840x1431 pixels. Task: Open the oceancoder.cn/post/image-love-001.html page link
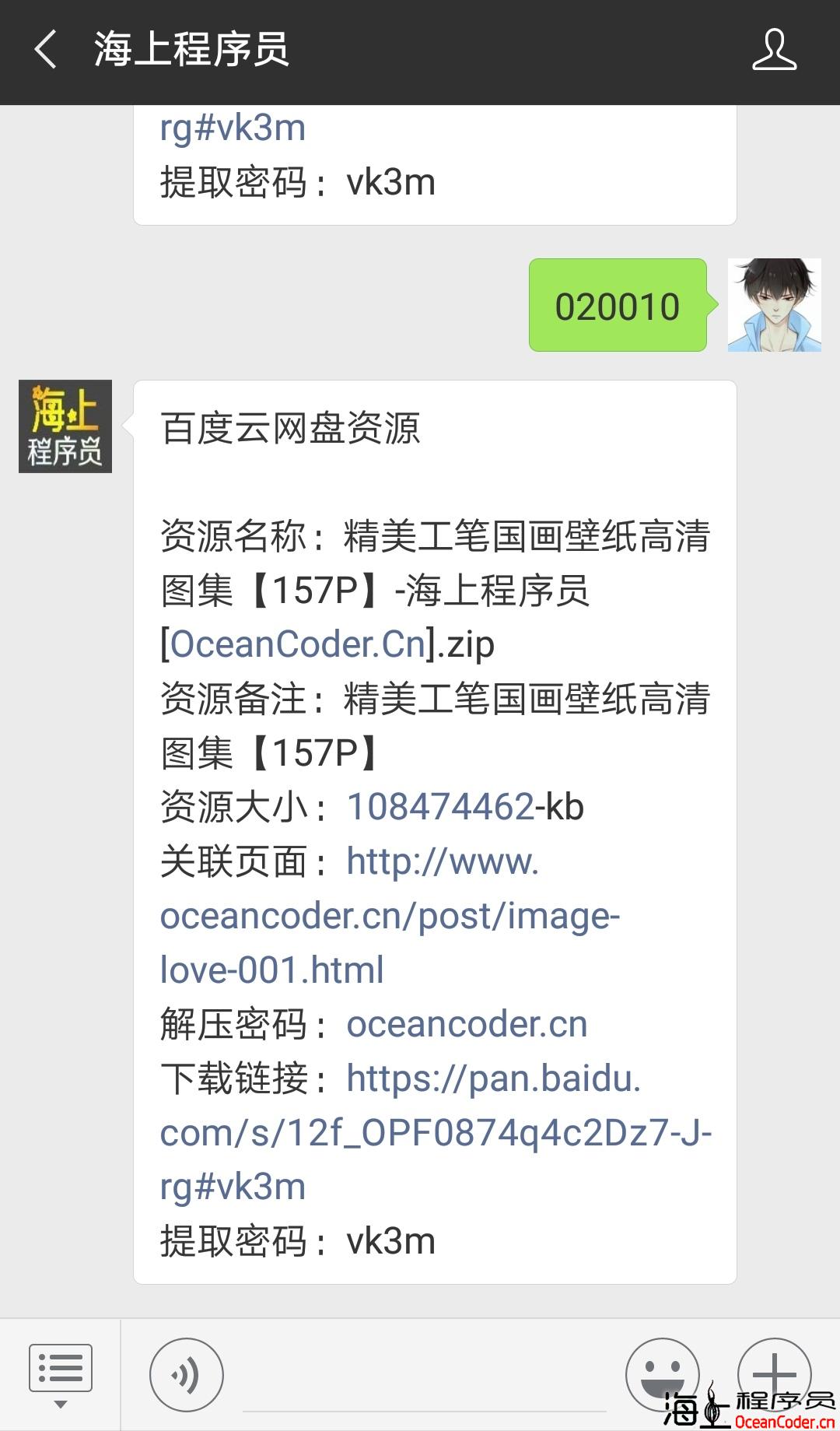point(389,916)
